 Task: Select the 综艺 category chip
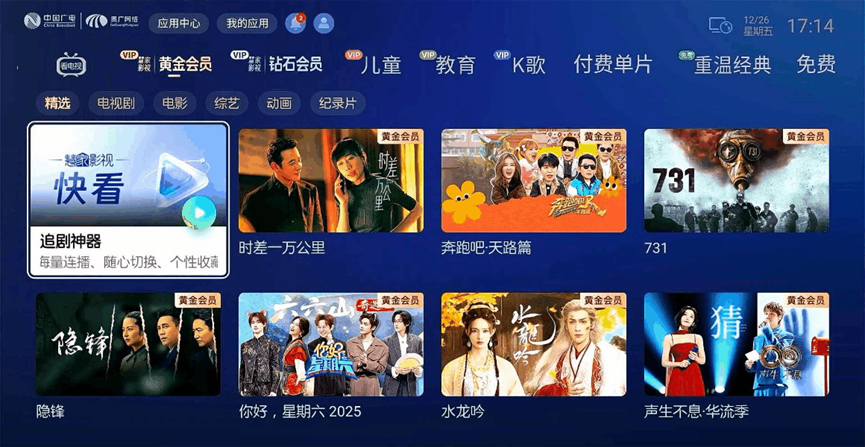(227, 103)
